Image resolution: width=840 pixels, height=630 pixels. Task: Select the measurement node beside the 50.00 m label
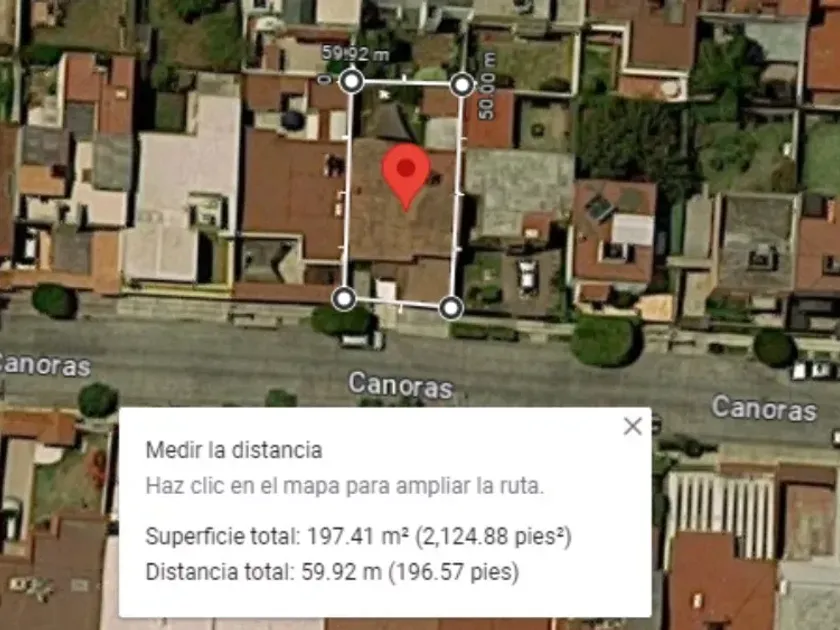point(462,85)
